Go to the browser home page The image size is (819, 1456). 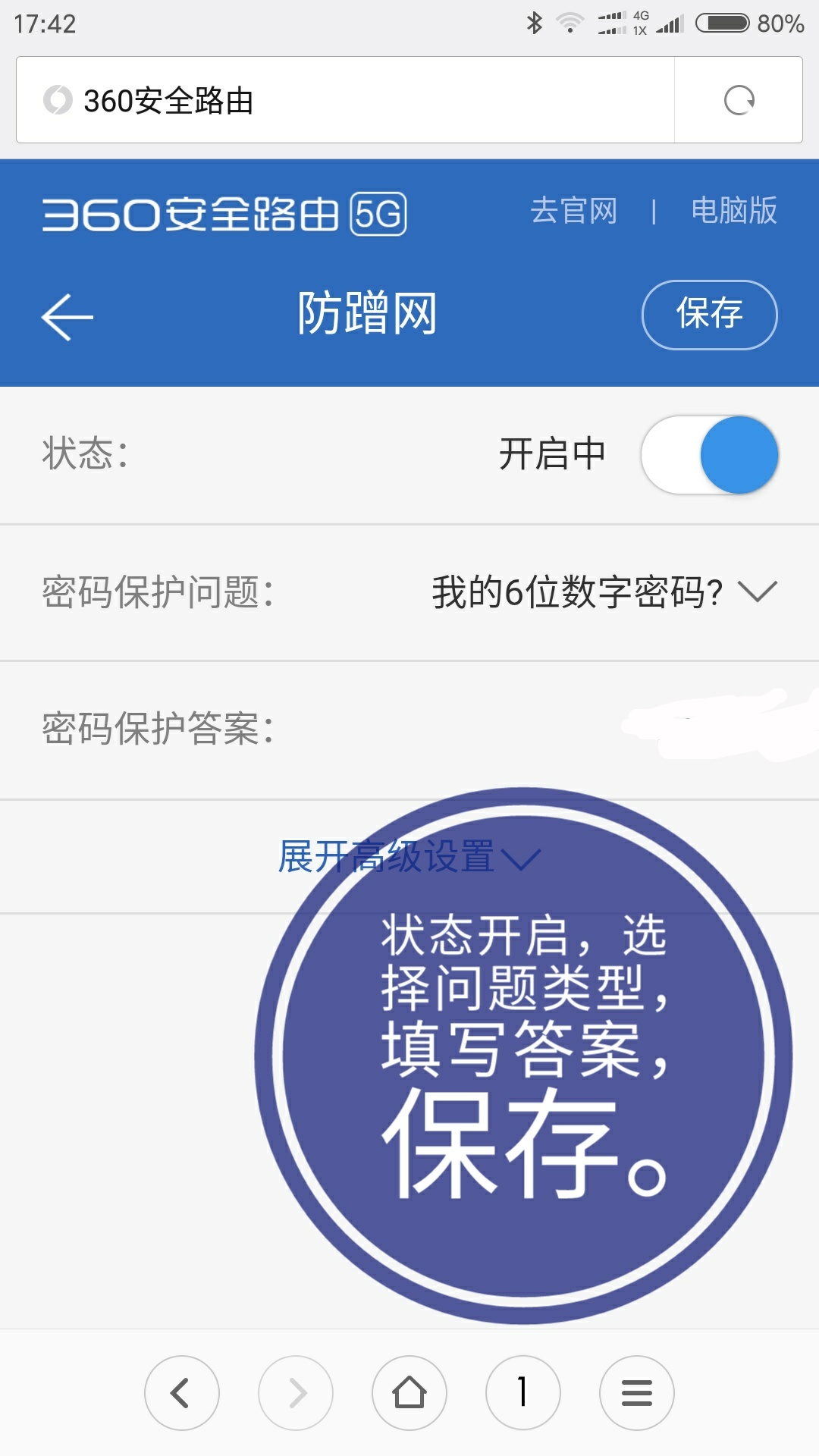point(409,1392)
